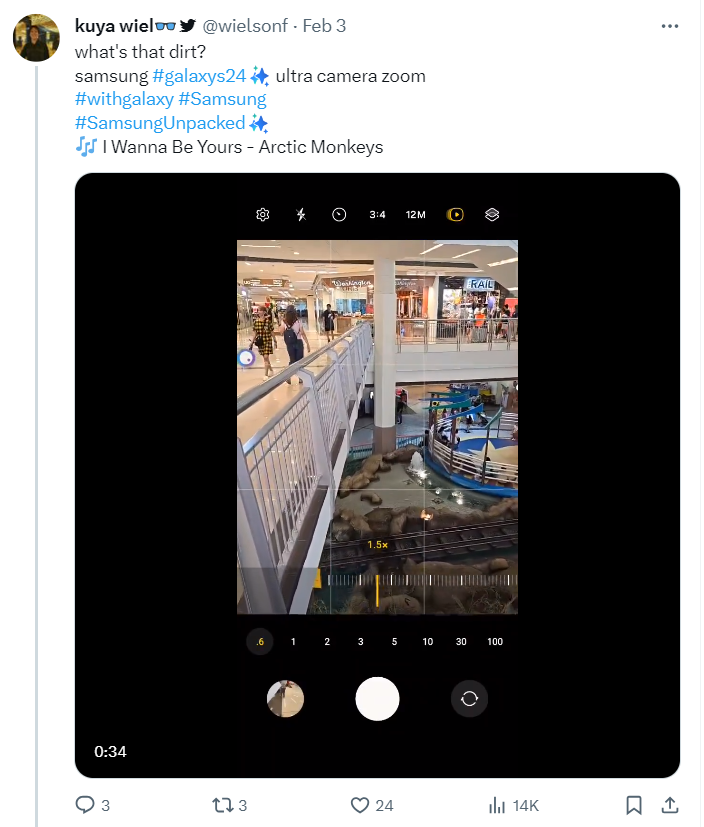Open the #SamsungUnpacked hashtag
The width and height of the screenshot is (704, 827).
tap(160, 123)
